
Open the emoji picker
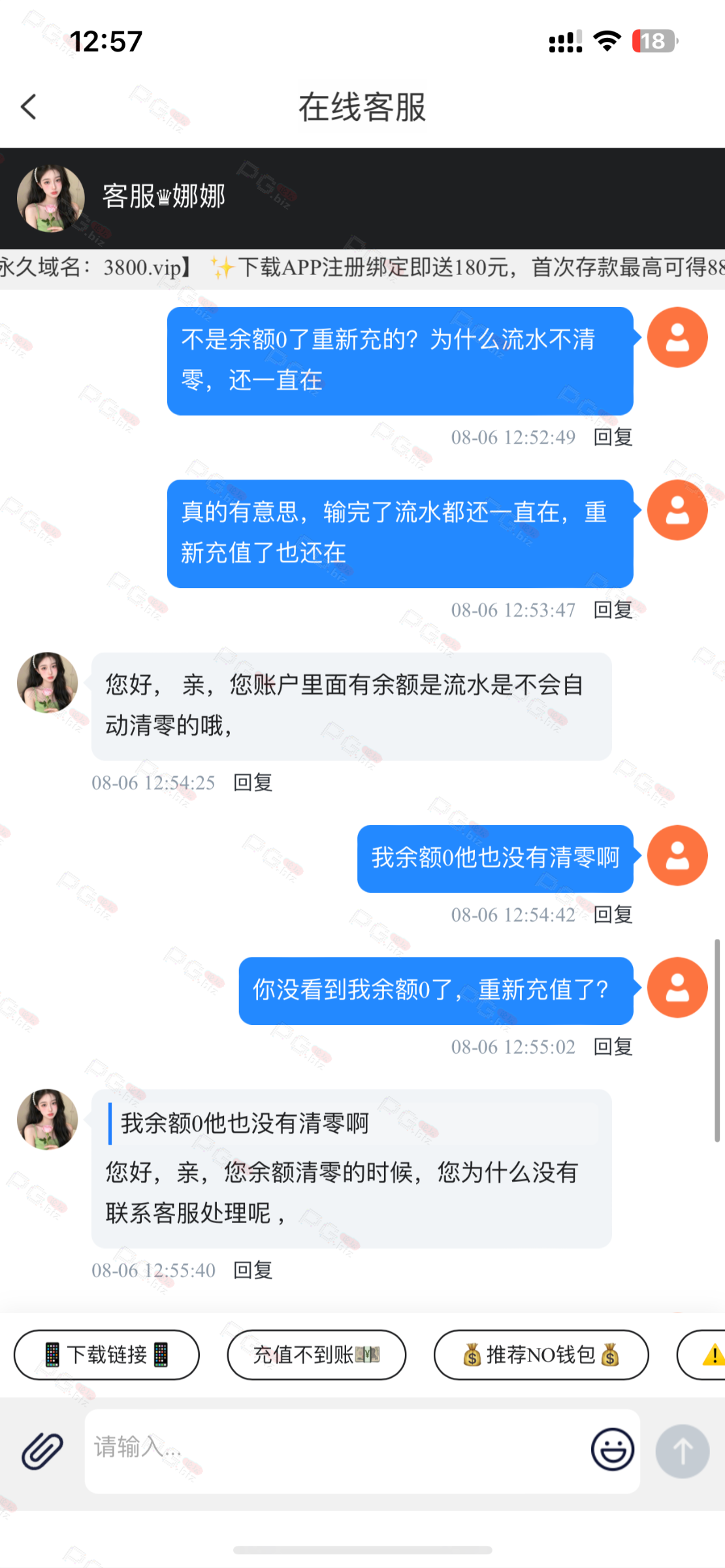pos(612,1449)
